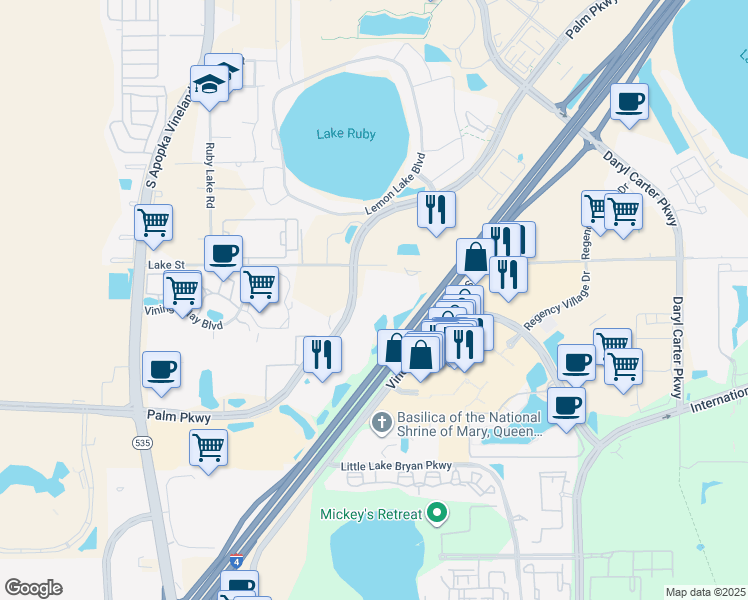748x600 pixels.
Task: Open the shopping cart marker below Palm Pkwy
Action: point(208,447)
